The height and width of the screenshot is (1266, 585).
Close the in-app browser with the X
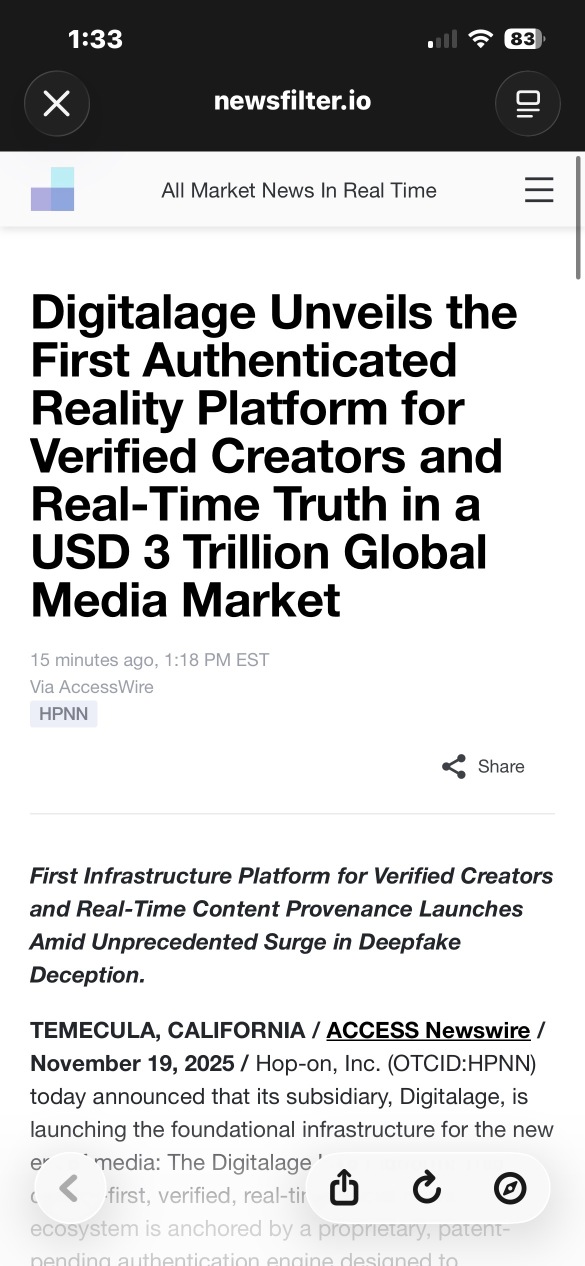(57, 103)
